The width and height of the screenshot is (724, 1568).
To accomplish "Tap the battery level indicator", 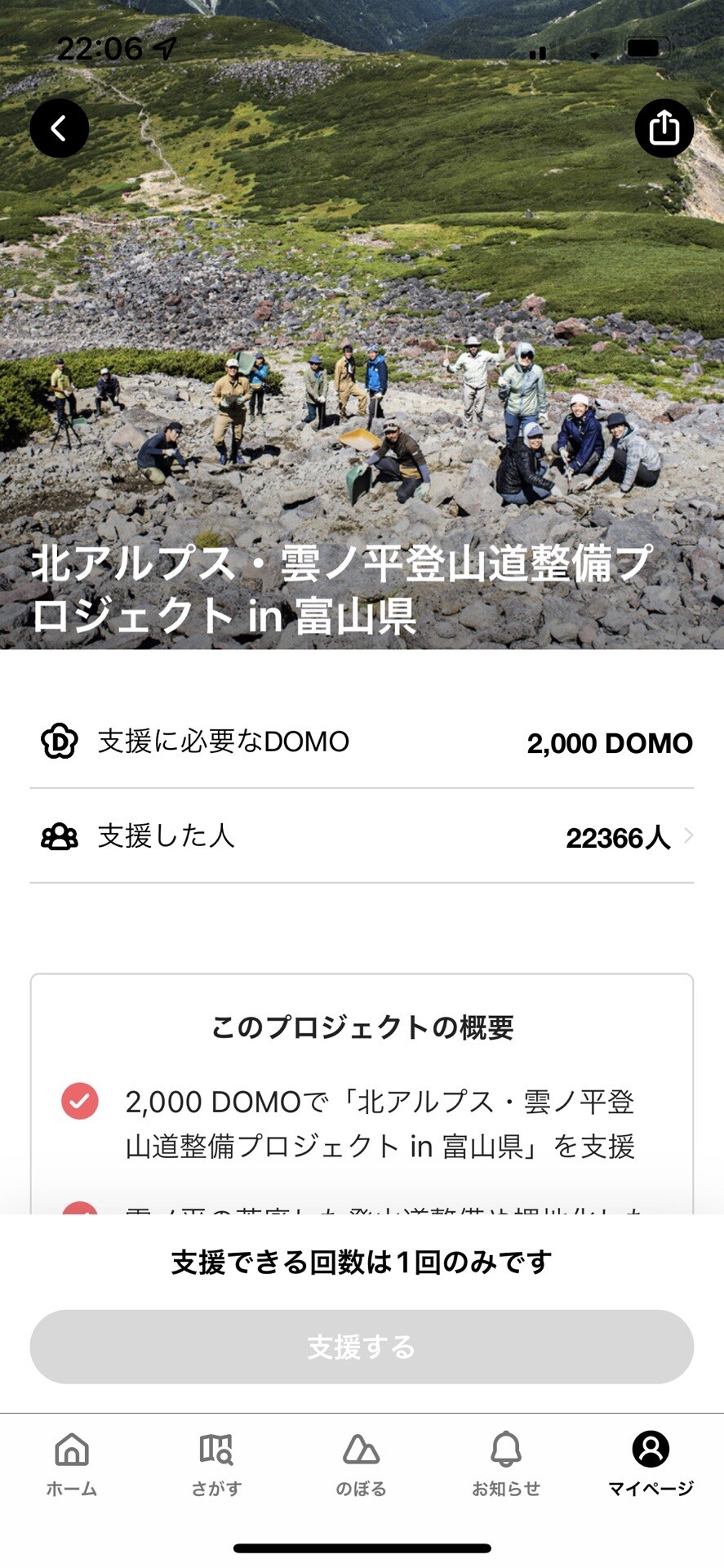I will (642, 49).
